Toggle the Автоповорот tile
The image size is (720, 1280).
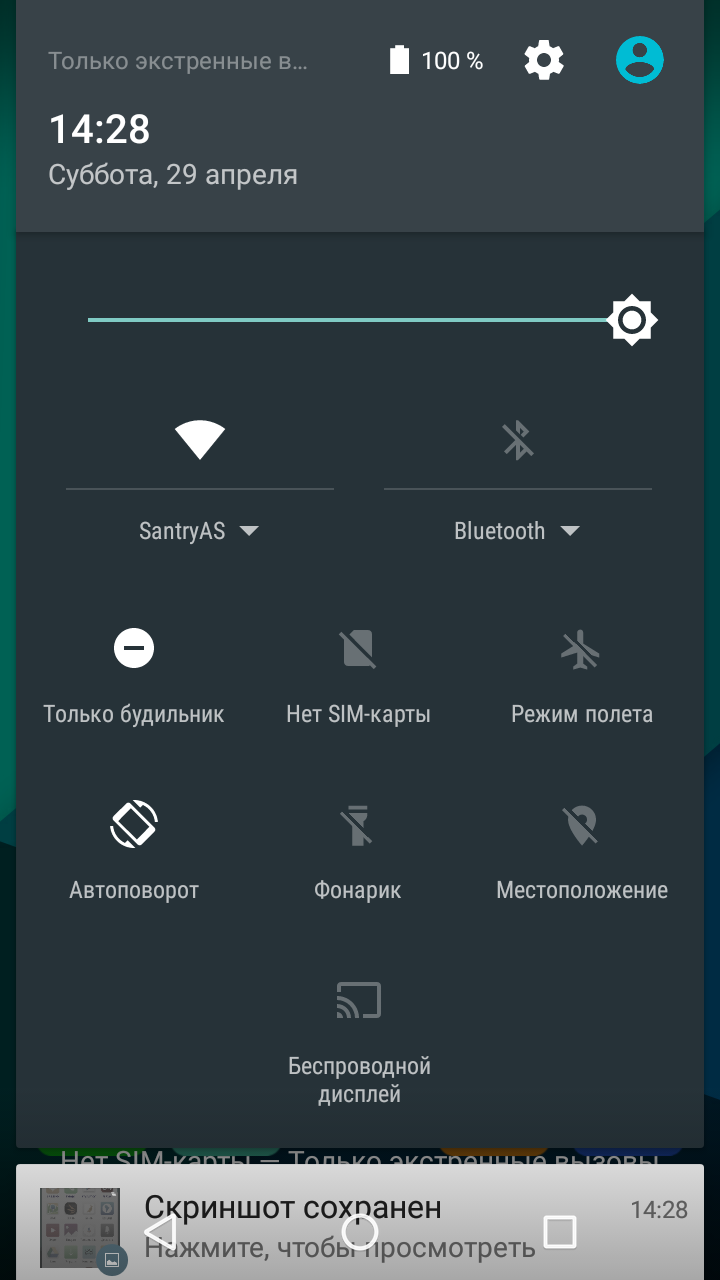[x=134, y=851]
